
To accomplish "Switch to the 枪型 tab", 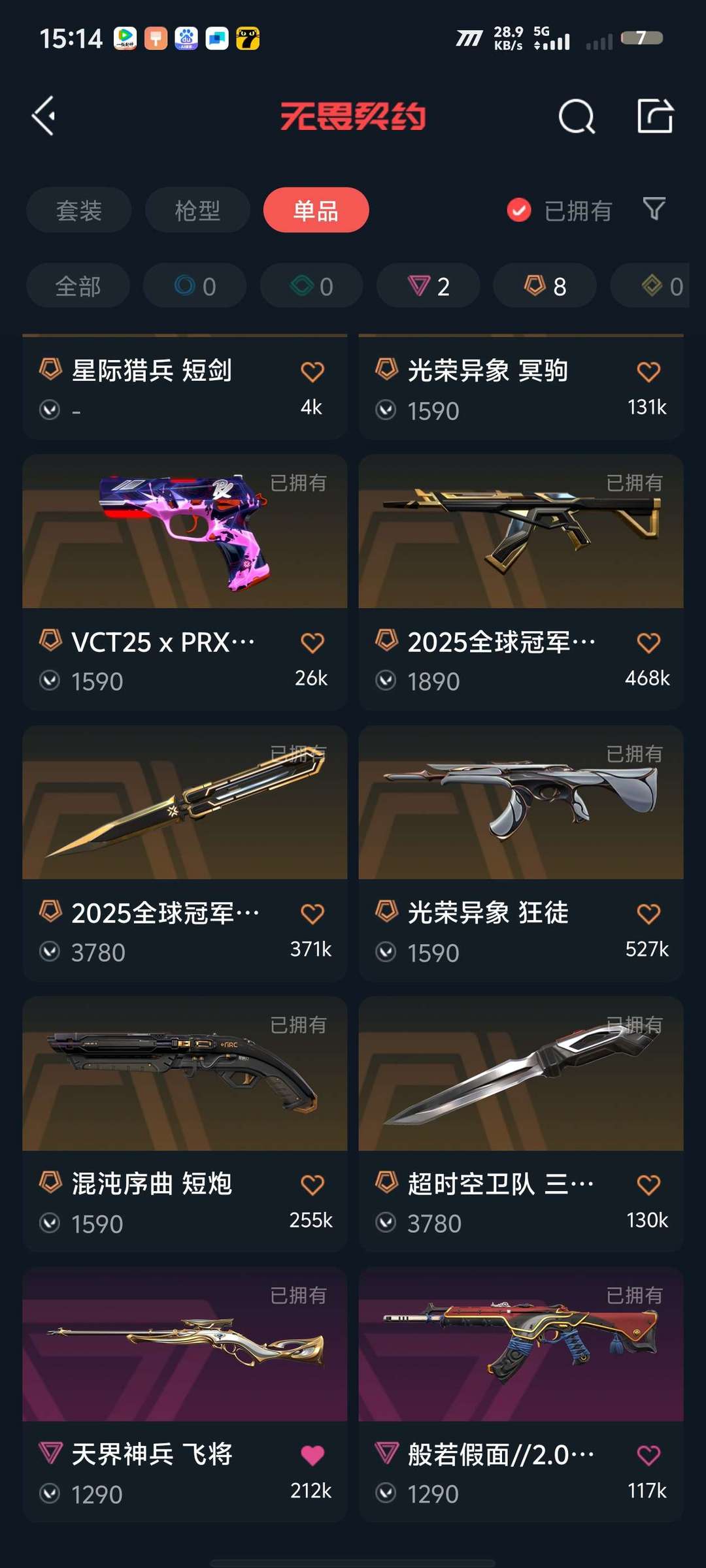I will [x=197, y=210].
